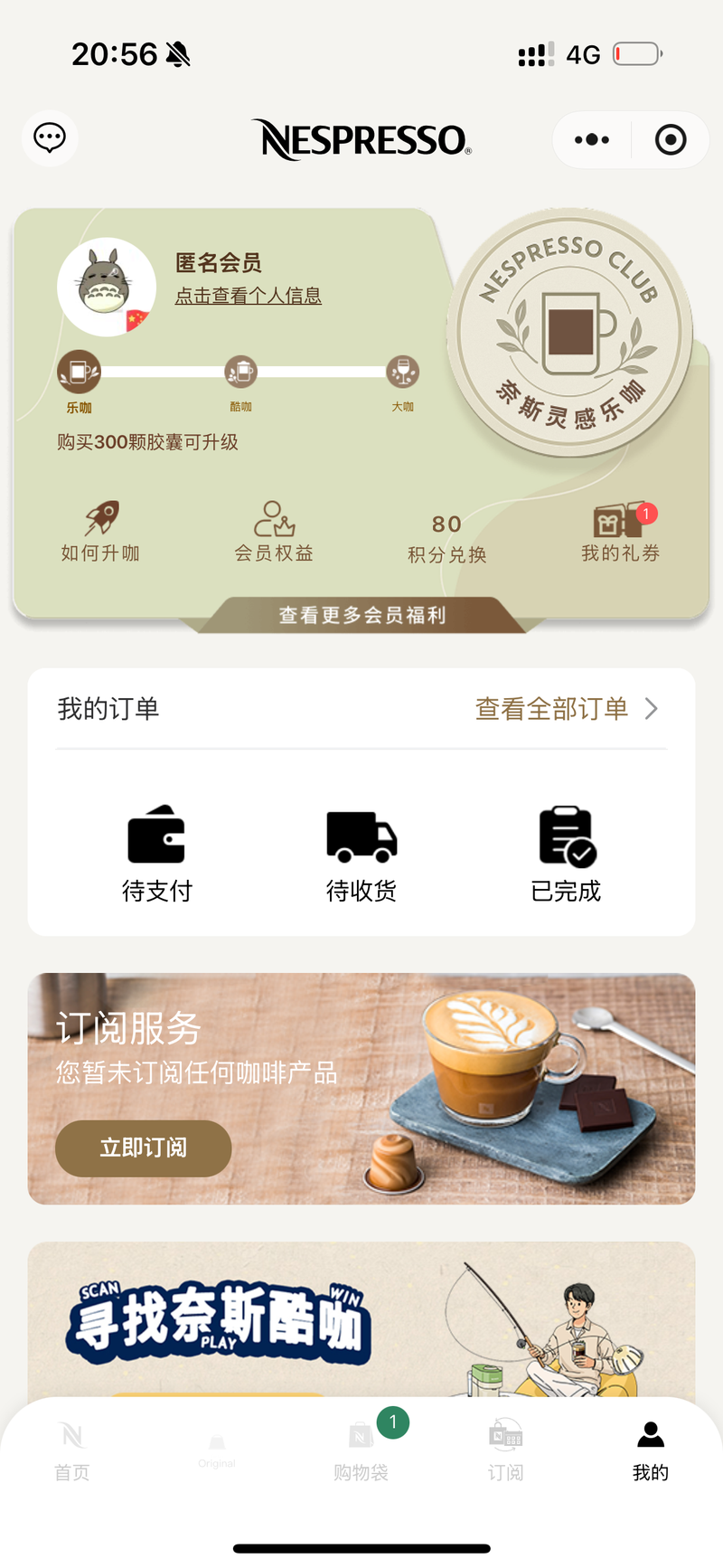The width and height of the screenshot is (723, 1568).
Task: Open the mini program more options menu
Action: point(592,139)
